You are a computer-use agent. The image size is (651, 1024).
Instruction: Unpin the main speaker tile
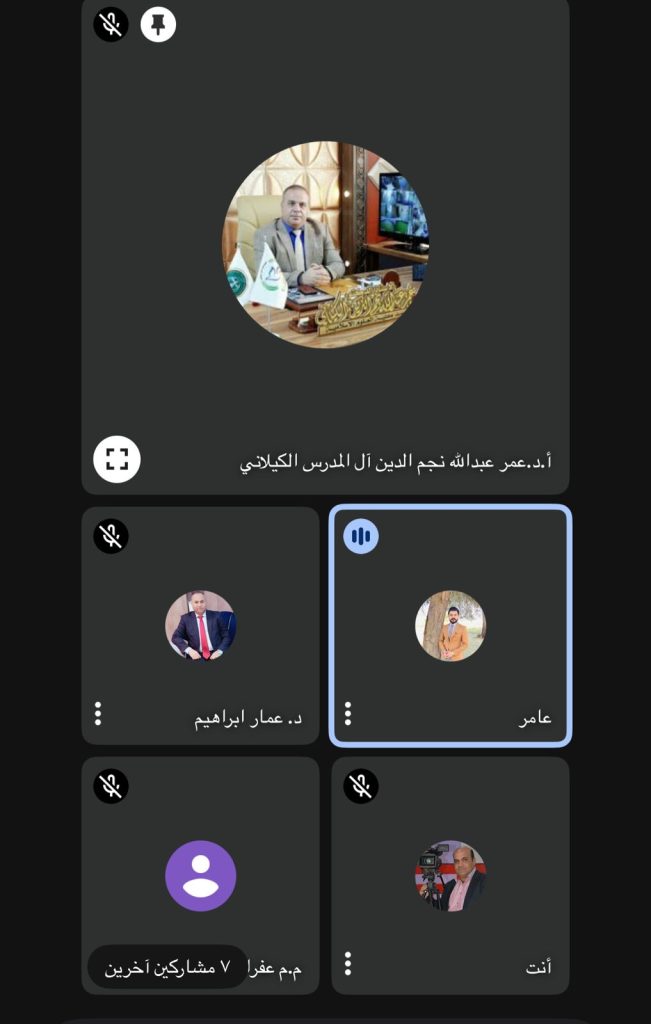coord(158,24)
